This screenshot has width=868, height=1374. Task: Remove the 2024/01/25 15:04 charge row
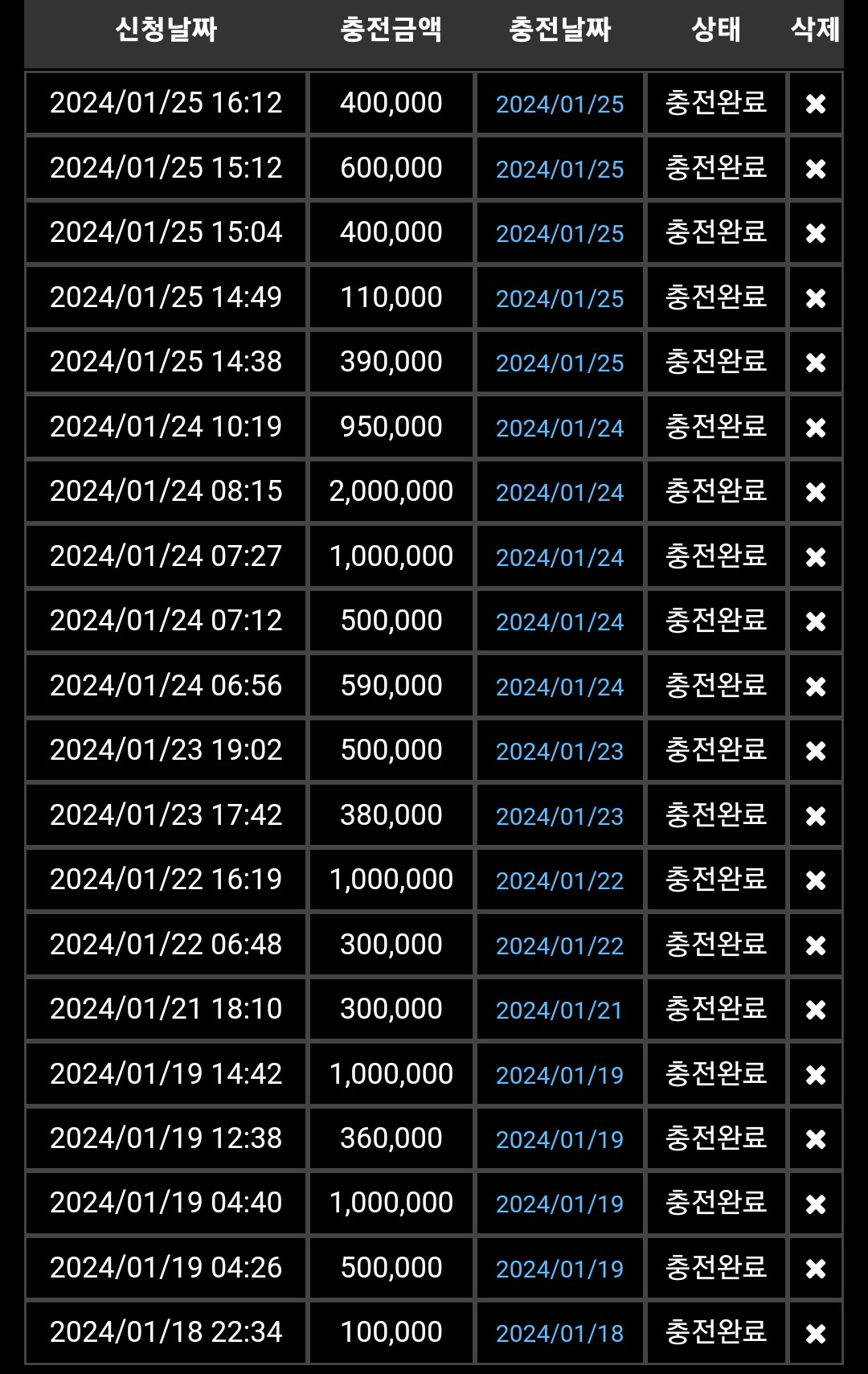[816, 233]
